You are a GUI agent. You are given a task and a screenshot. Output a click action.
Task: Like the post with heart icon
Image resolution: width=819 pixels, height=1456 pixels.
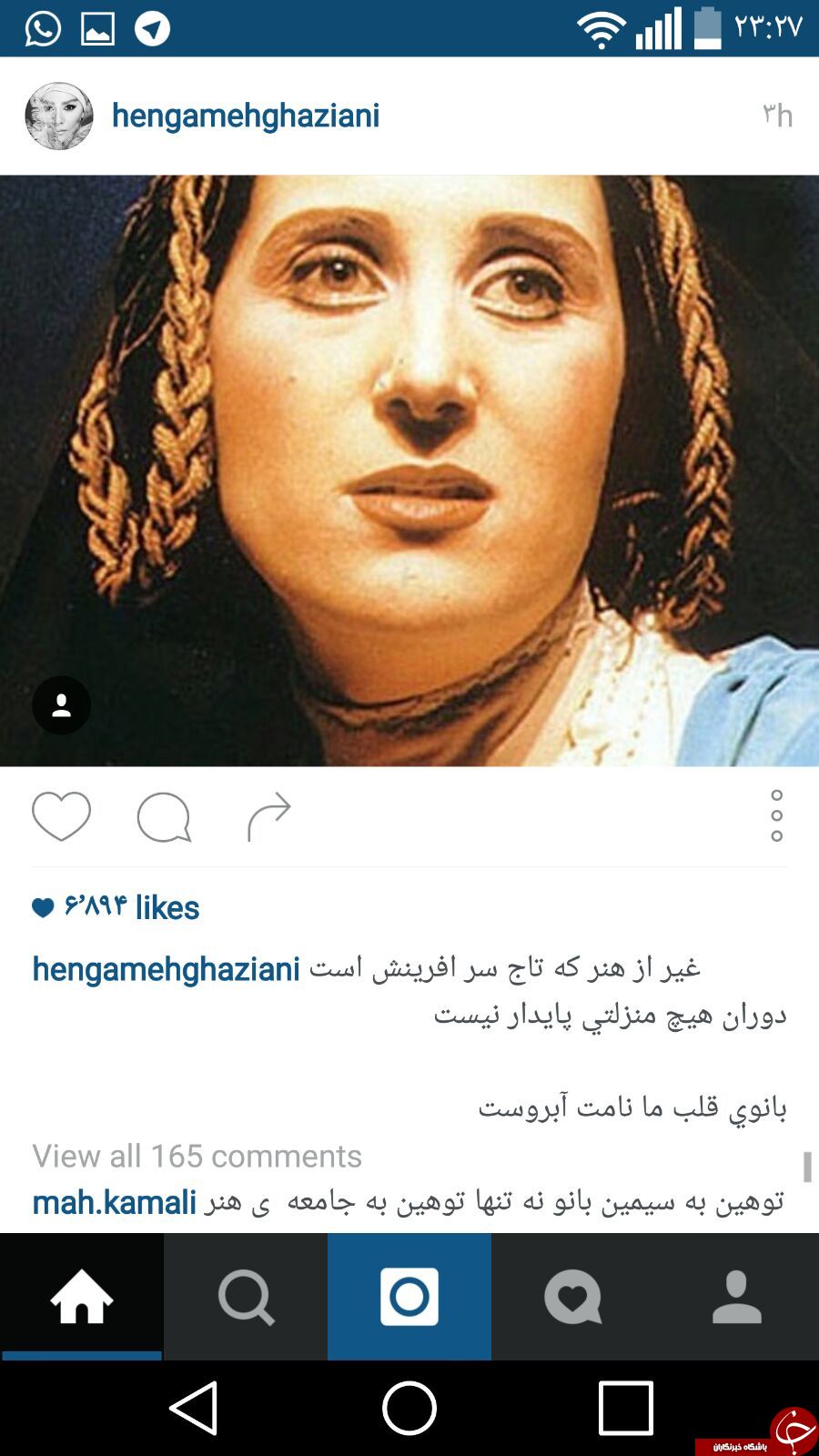pos(61,815)
